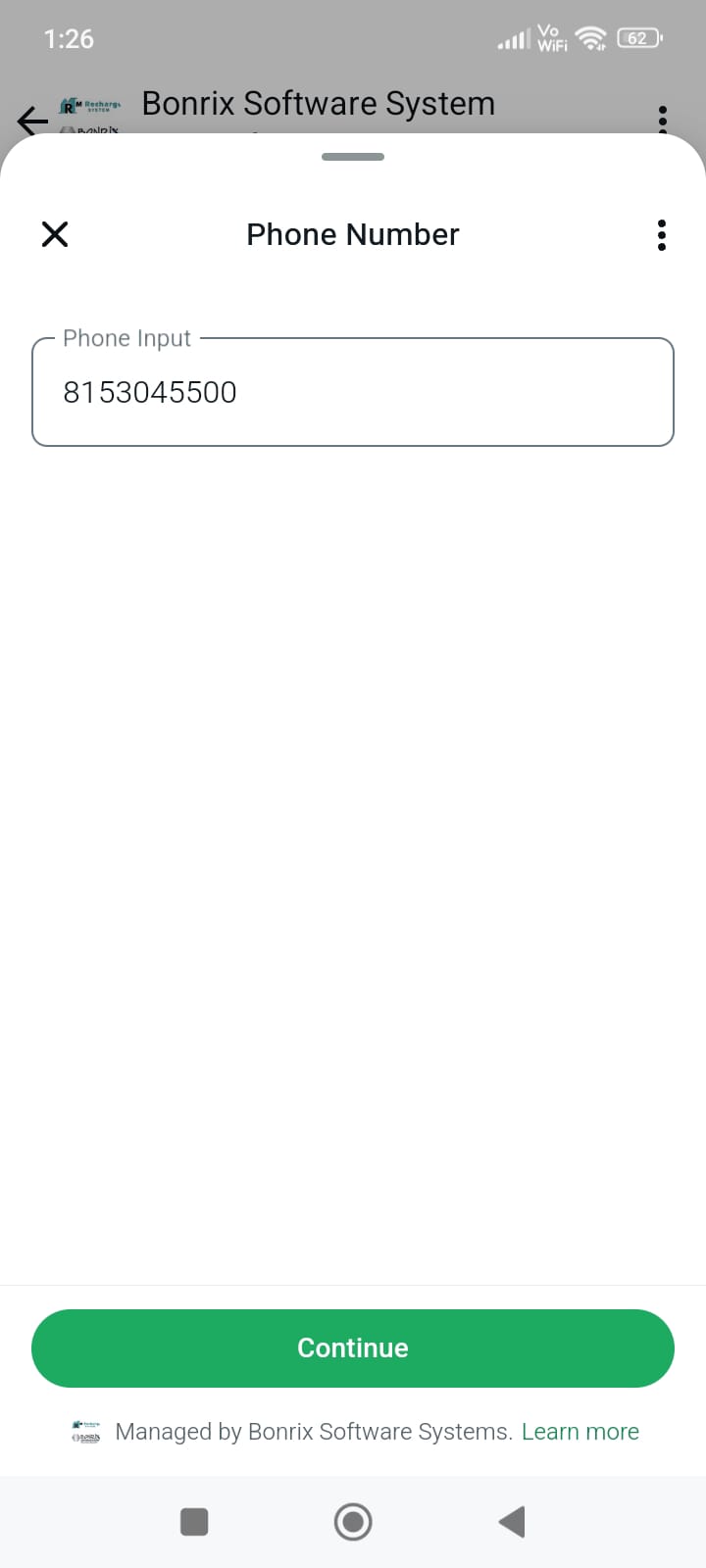This screenshot has height=1568, width=706.
Task: Go to the home screen
Action: (353, 1521)
